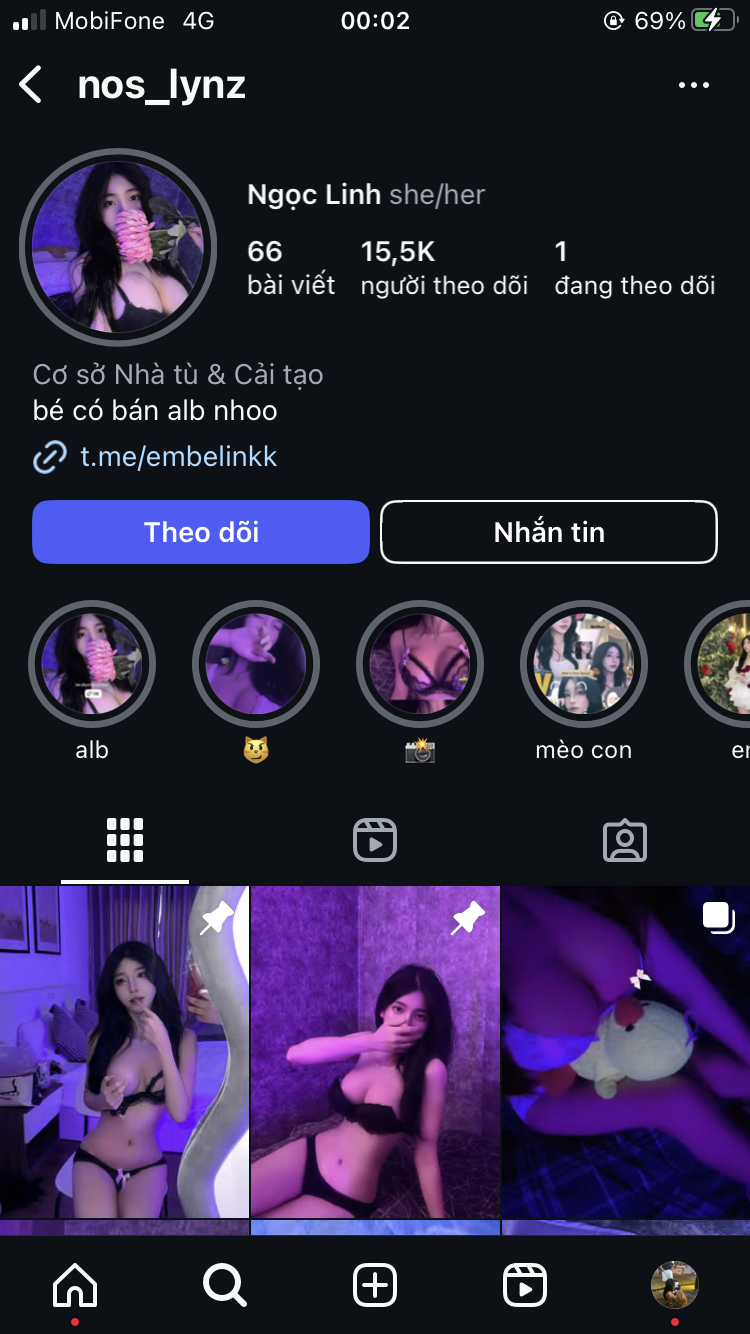Create a new post
Image resolution: width=750 pixels, height=1334 pixels.
pos(375,1285)
